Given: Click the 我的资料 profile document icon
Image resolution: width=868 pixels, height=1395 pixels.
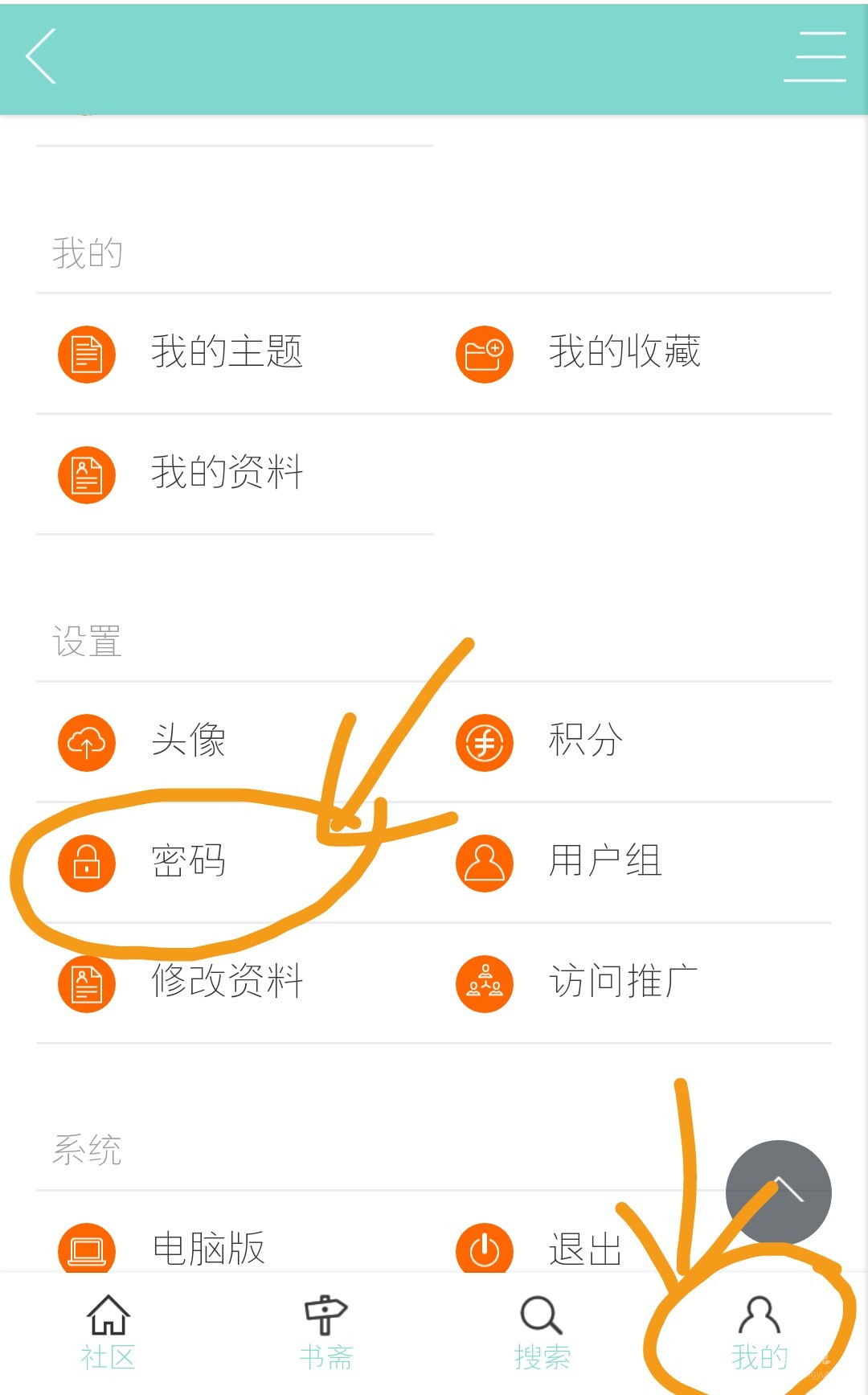Looking at the screenshot, I should pyautogui.click(x=86, y=474).
